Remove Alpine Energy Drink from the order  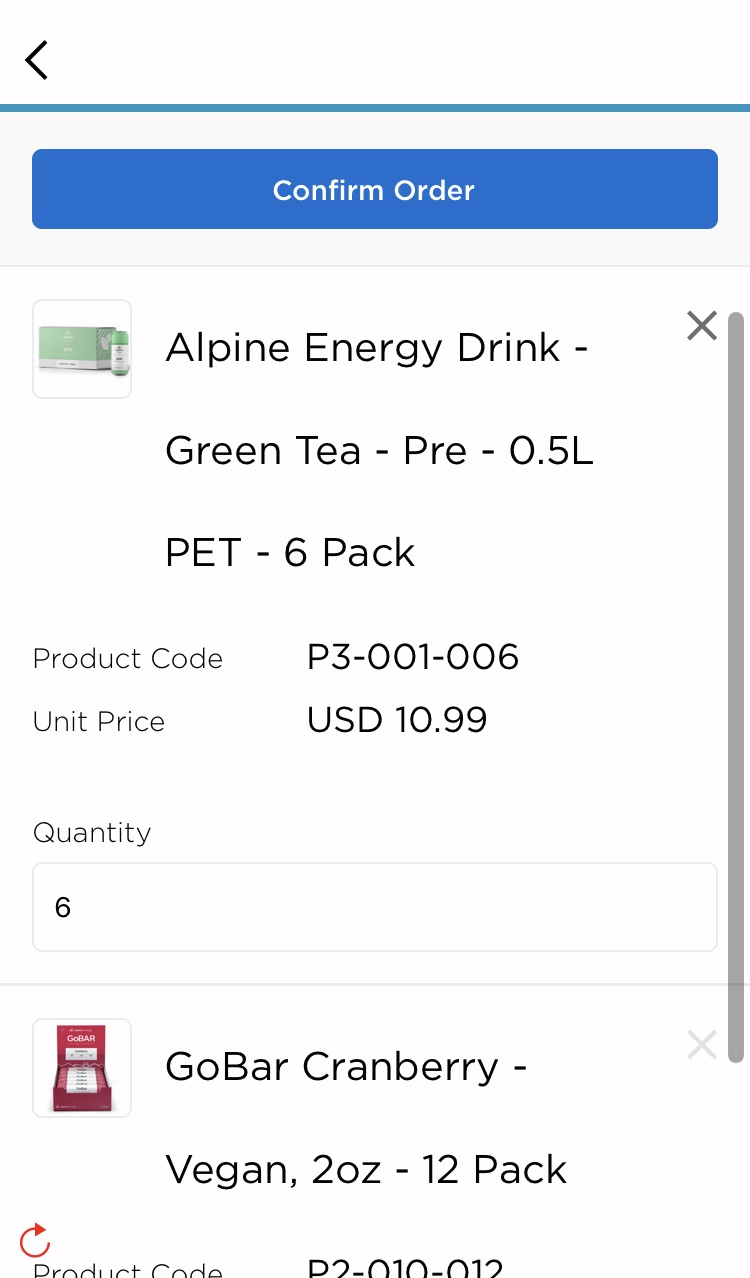(x=702, y=325)
